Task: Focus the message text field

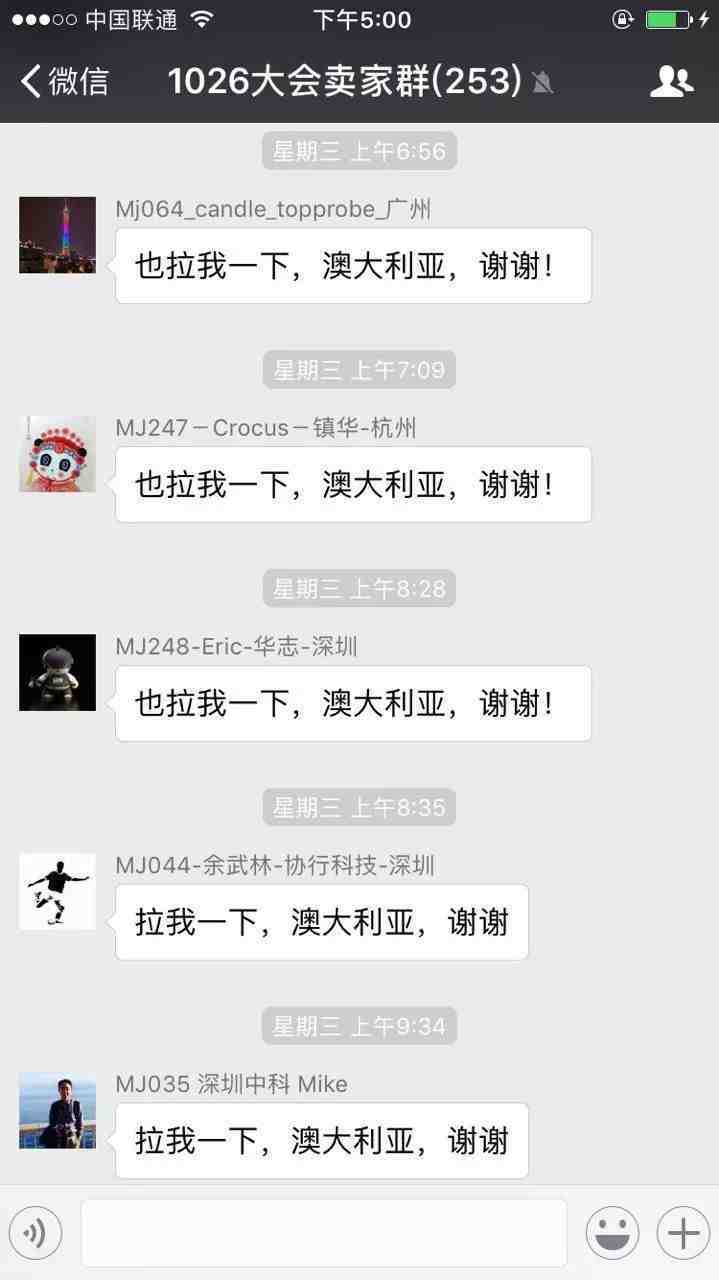Action: 323,1233
